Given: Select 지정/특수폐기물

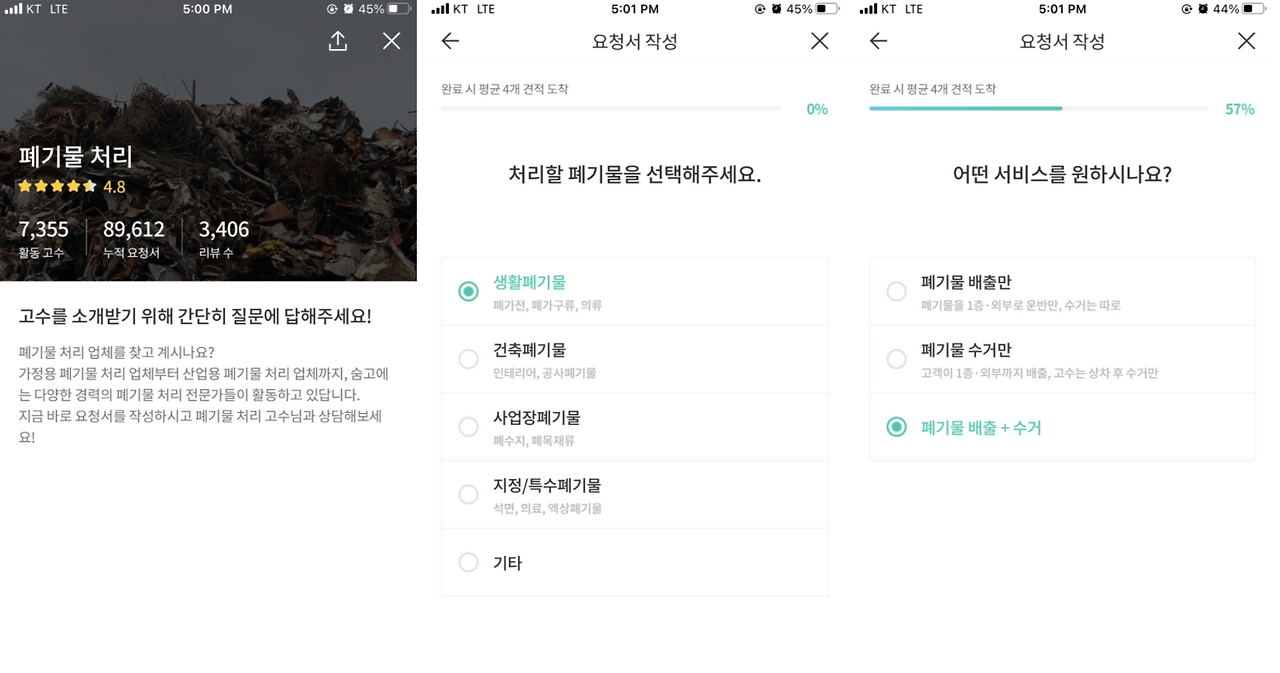Looking at the screenshot, I should click(635, 495).
